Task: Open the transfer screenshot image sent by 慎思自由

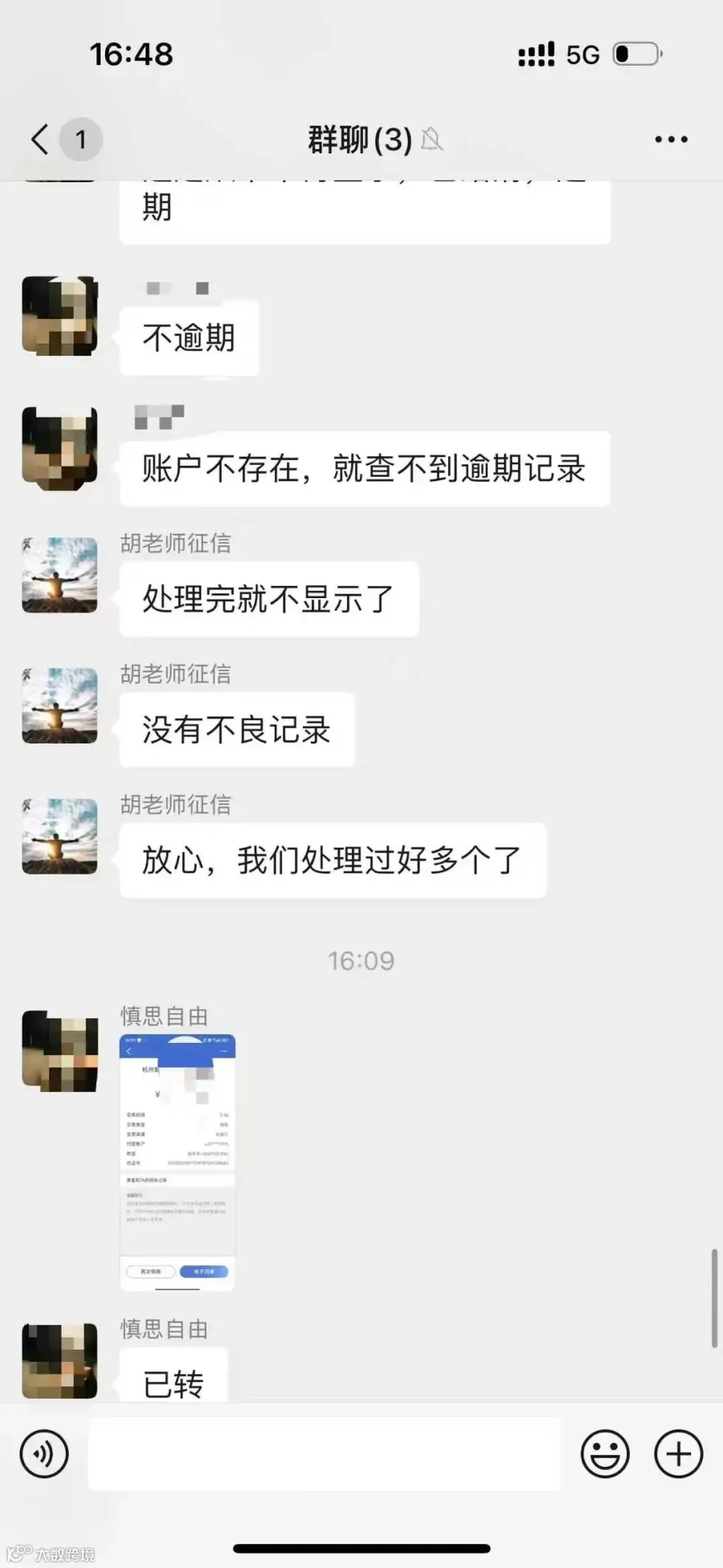Action: 178,1163
